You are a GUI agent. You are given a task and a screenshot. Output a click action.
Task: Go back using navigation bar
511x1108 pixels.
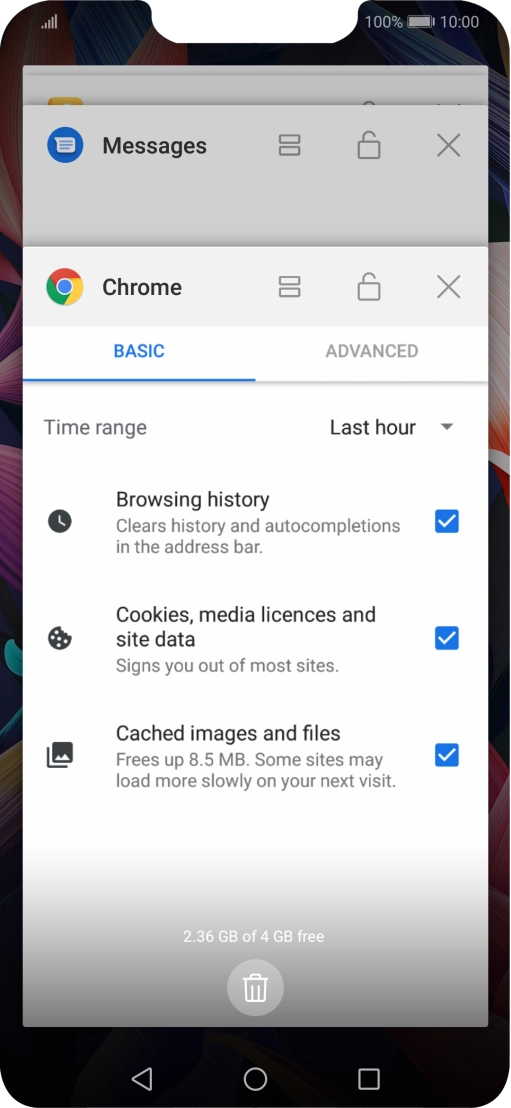tap(142, 1079)
